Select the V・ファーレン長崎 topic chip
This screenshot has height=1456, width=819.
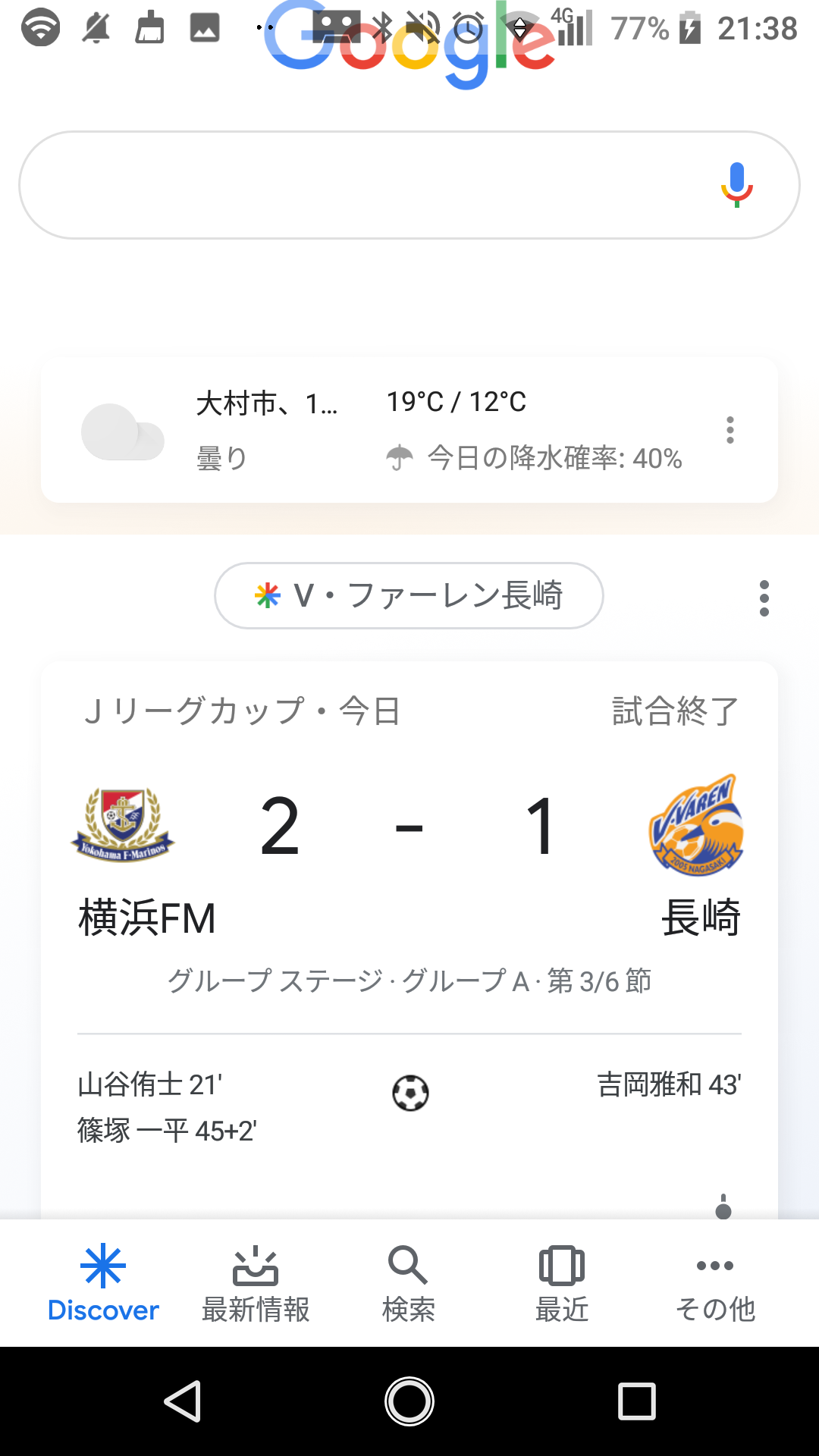[x=409, y=596]
